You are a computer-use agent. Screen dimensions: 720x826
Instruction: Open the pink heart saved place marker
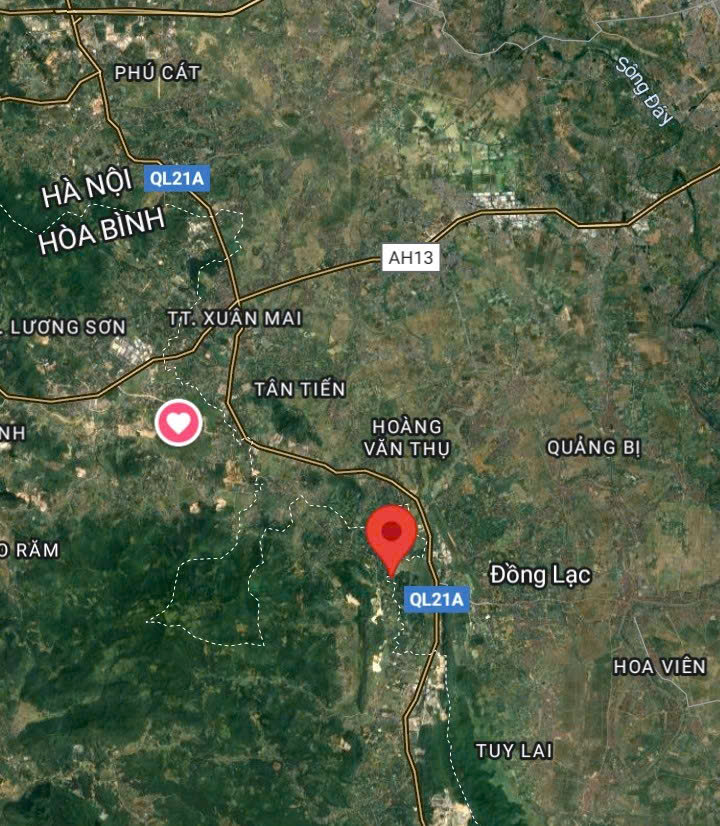(x=179, y=423)
